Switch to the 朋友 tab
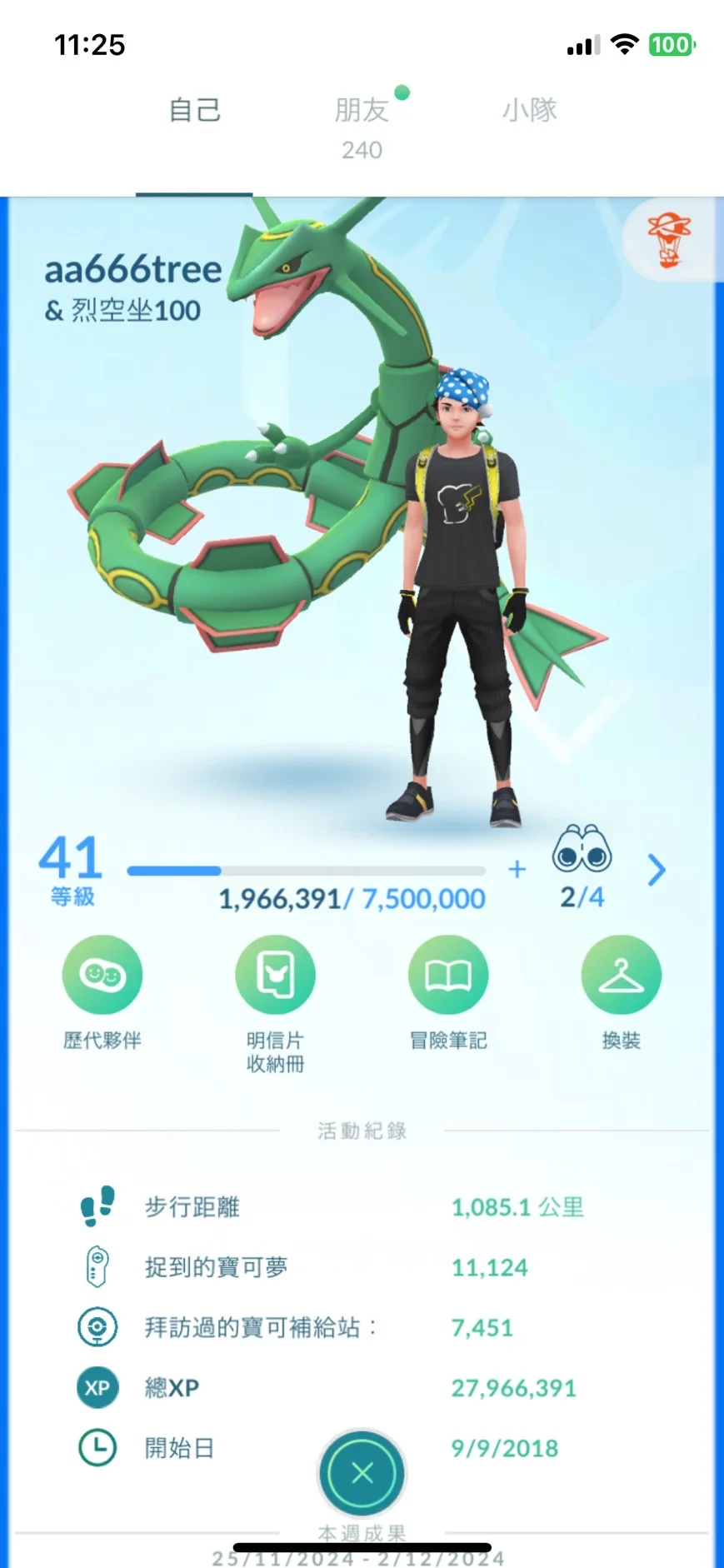 click(362, 111)
